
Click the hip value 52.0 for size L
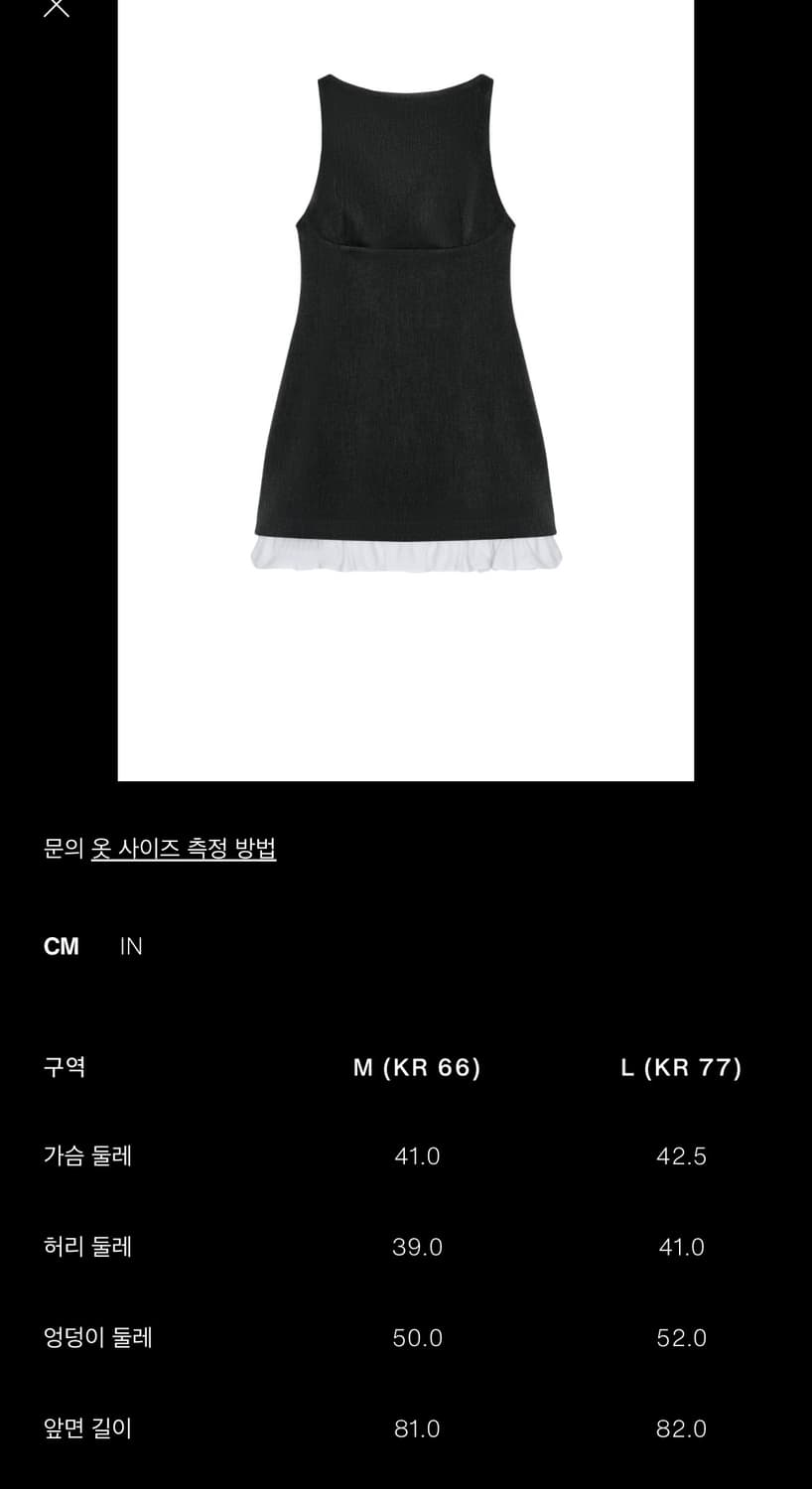(679, 1338)
